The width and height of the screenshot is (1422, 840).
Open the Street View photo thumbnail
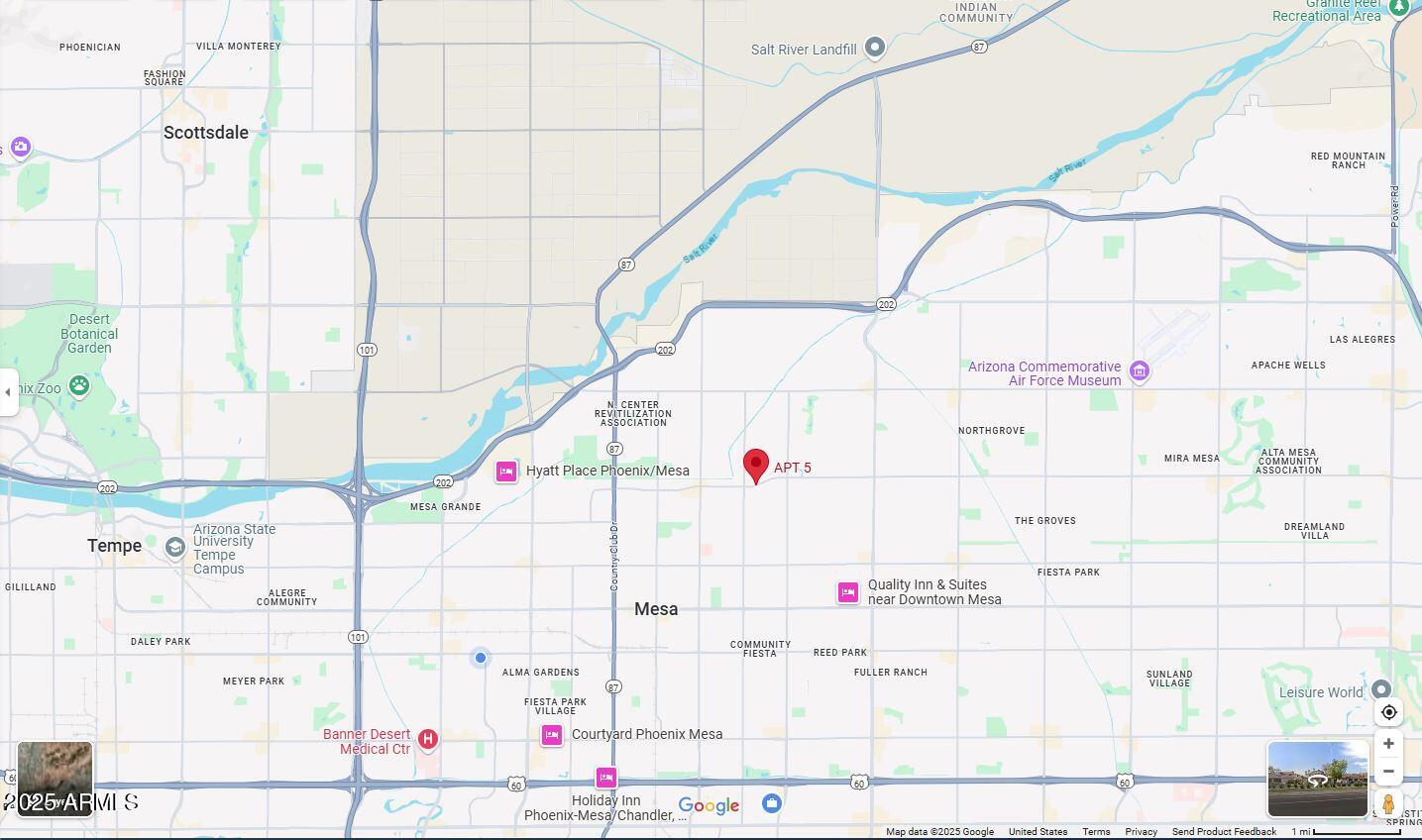coord(1317,779)
